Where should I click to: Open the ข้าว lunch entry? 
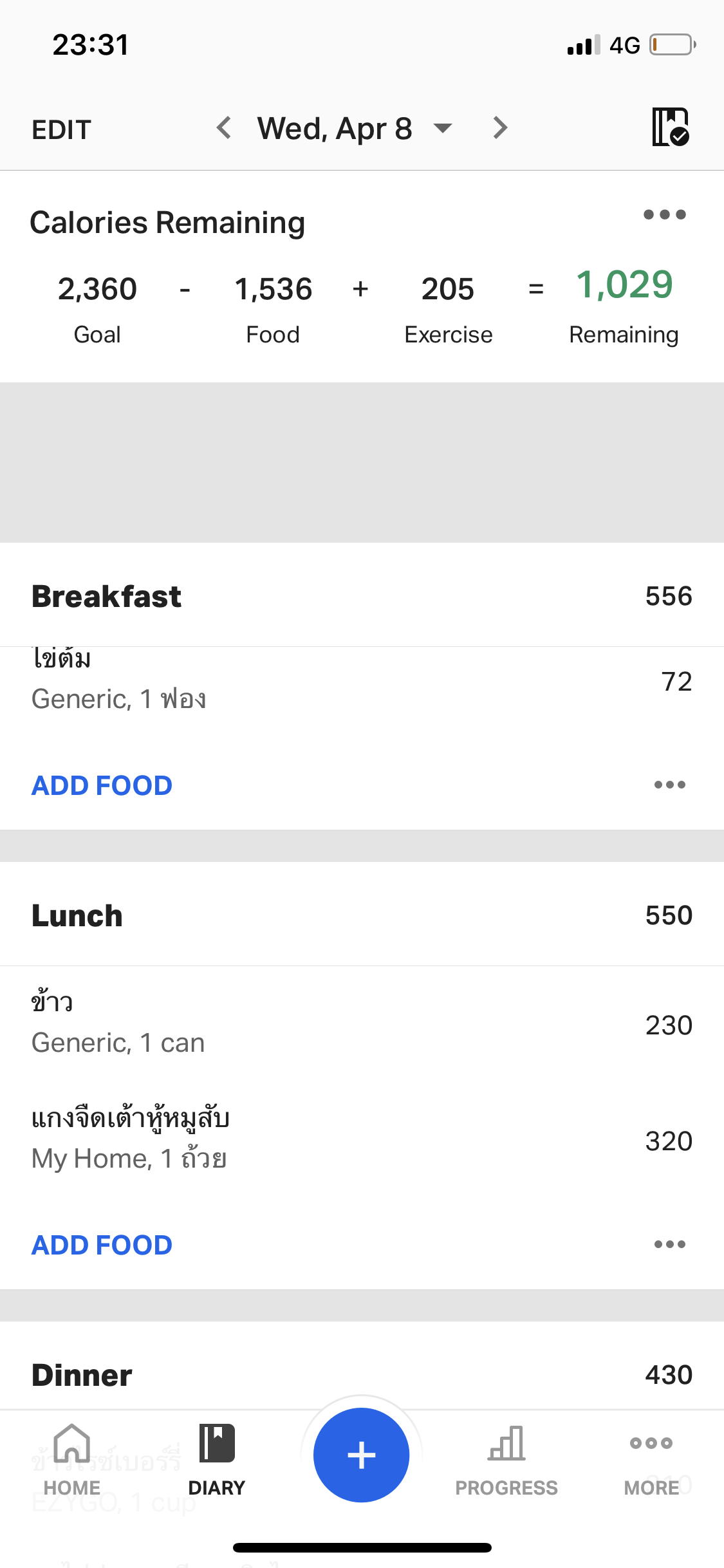[x=360, y=1023]
